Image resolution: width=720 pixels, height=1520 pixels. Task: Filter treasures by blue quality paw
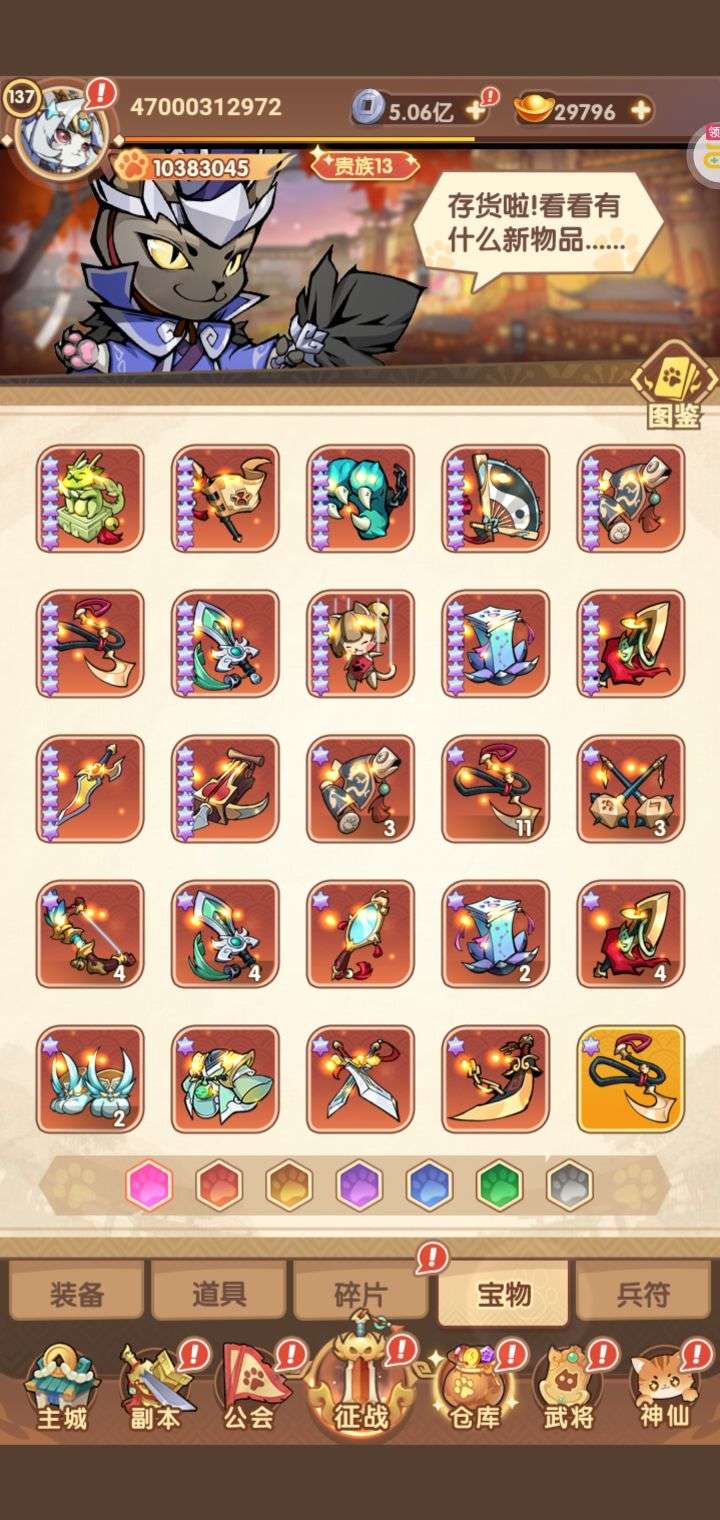click(x=429, y=1186)
